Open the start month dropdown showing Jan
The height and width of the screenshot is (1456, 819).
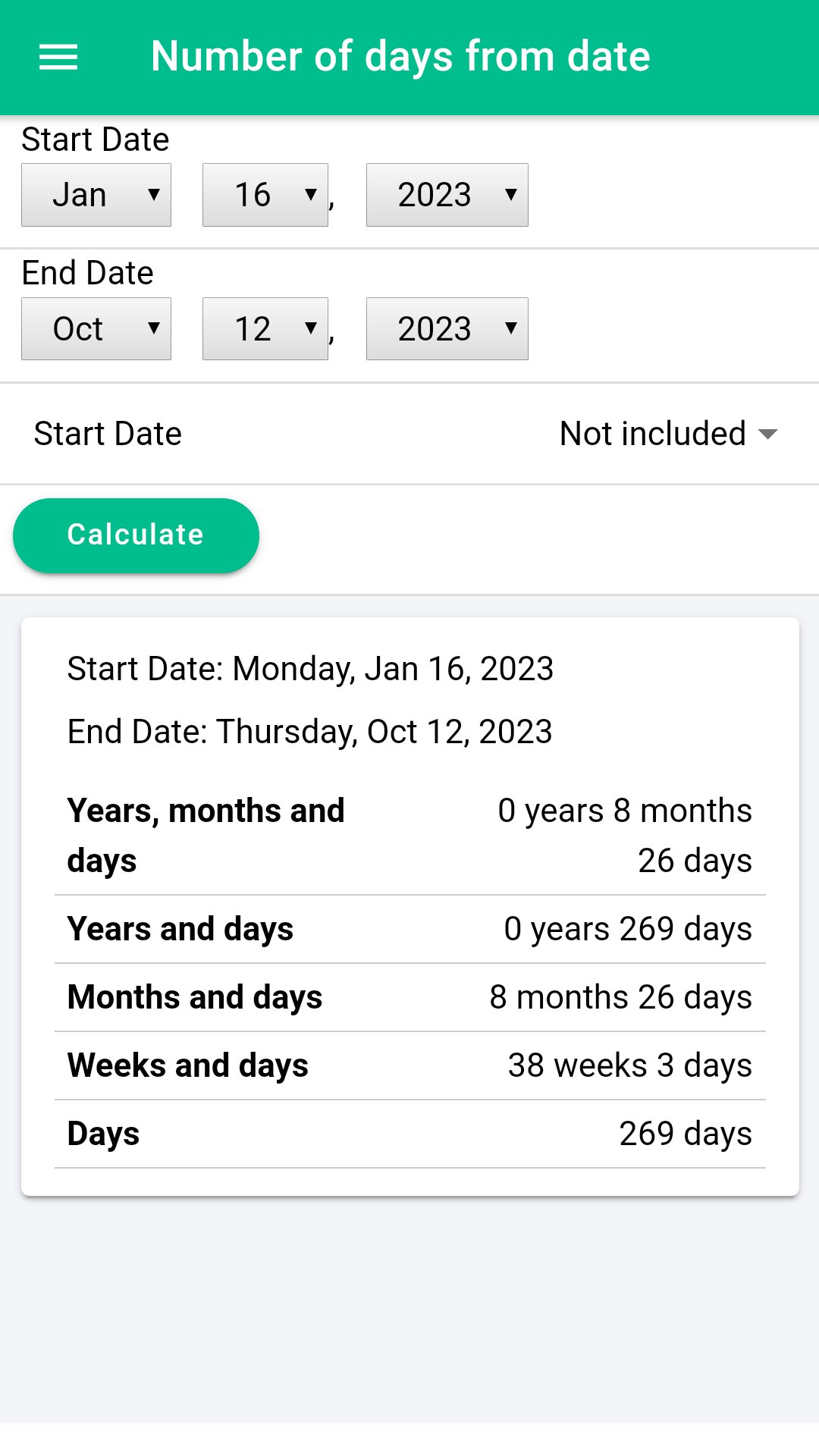(96, 194)
